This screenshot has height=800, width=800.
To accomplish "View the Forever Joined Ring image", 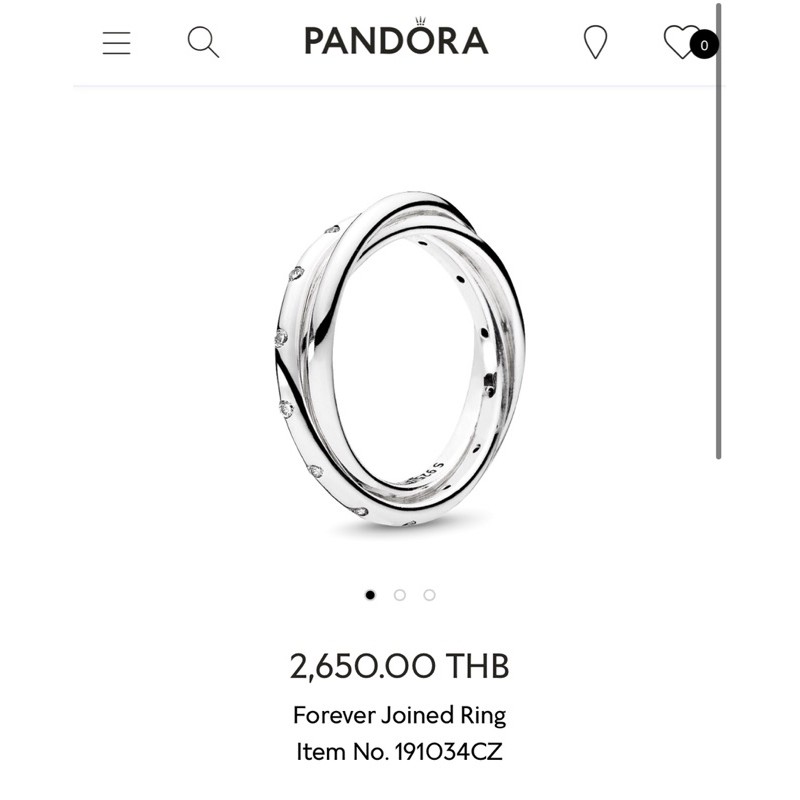I will click(x=400, y=358).
